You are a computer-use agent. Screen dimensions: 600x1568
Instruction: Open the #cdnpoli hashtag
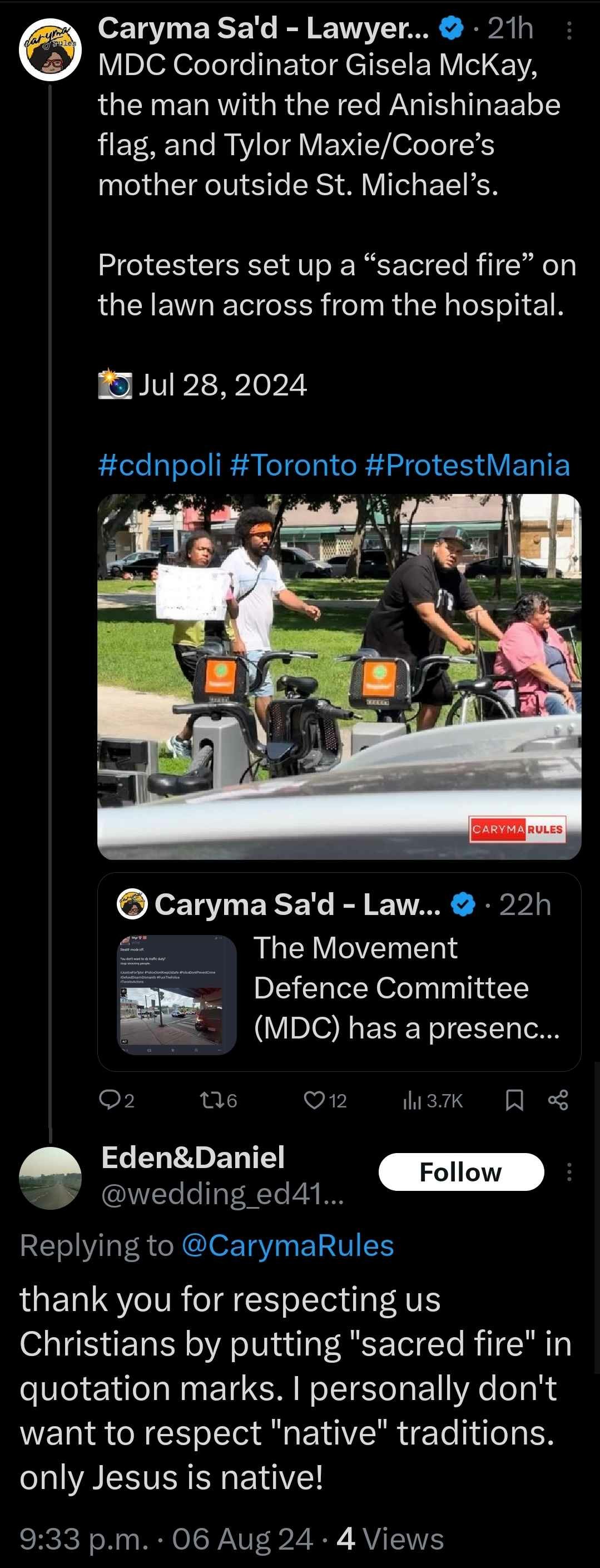[x=160, y=465]
